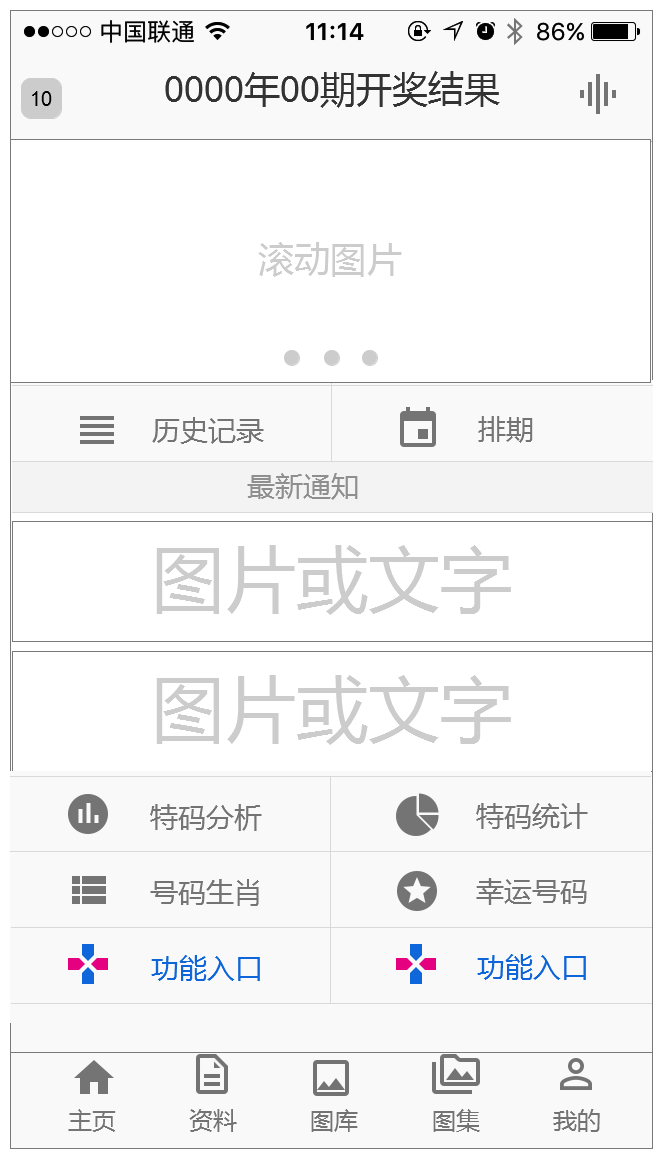Open 特码分析 analysis

[170, 816]
